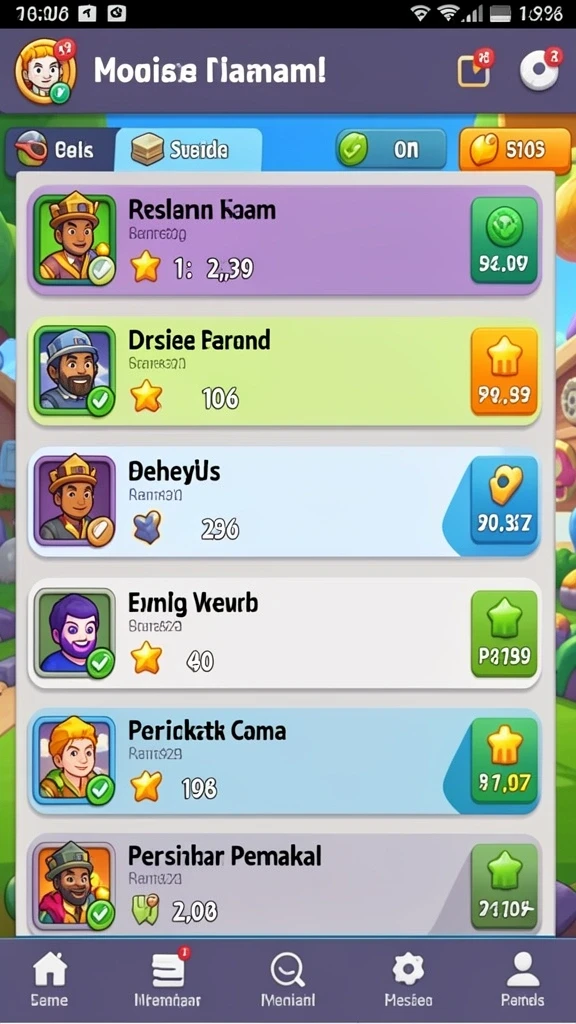Go to the home tab in bottom bar

(50, 978)
